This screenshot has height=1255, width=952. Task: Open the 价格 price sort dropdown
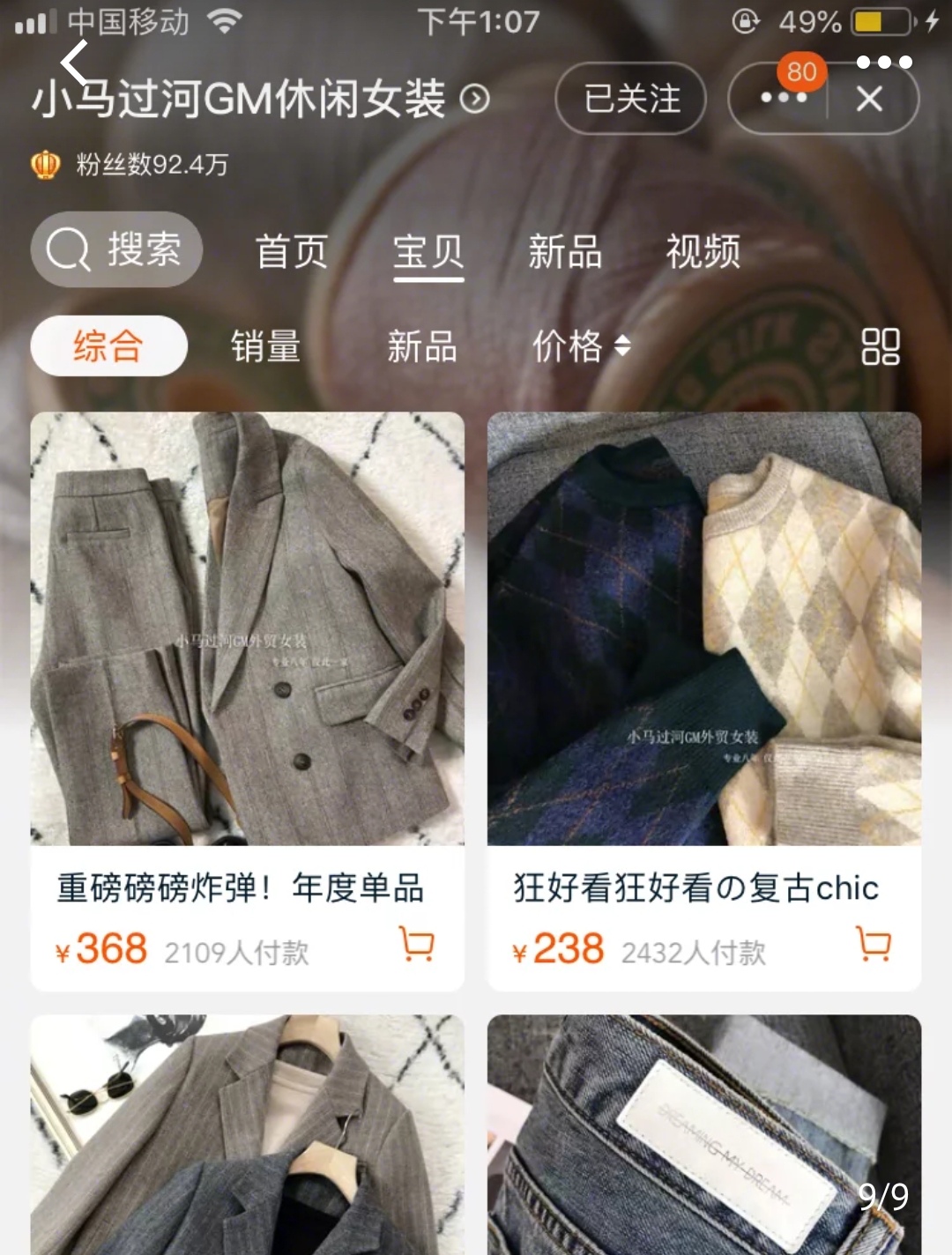click(x=582, y=347)
